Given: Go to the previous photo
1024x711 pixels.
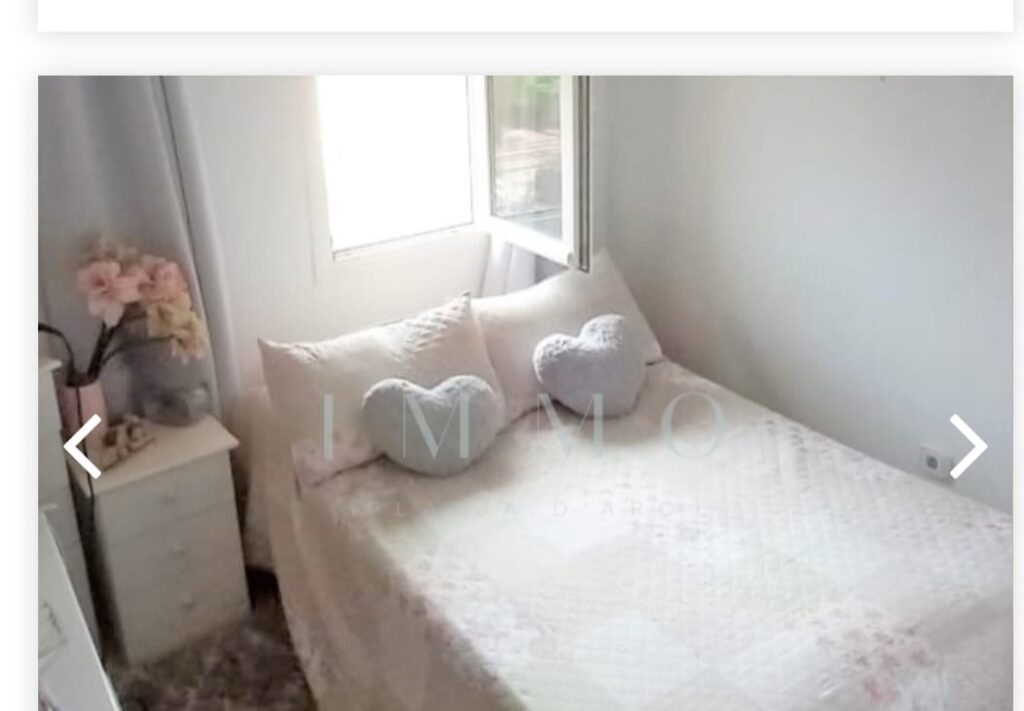Looking at the screenshot, I should click(x=82, y=446).
